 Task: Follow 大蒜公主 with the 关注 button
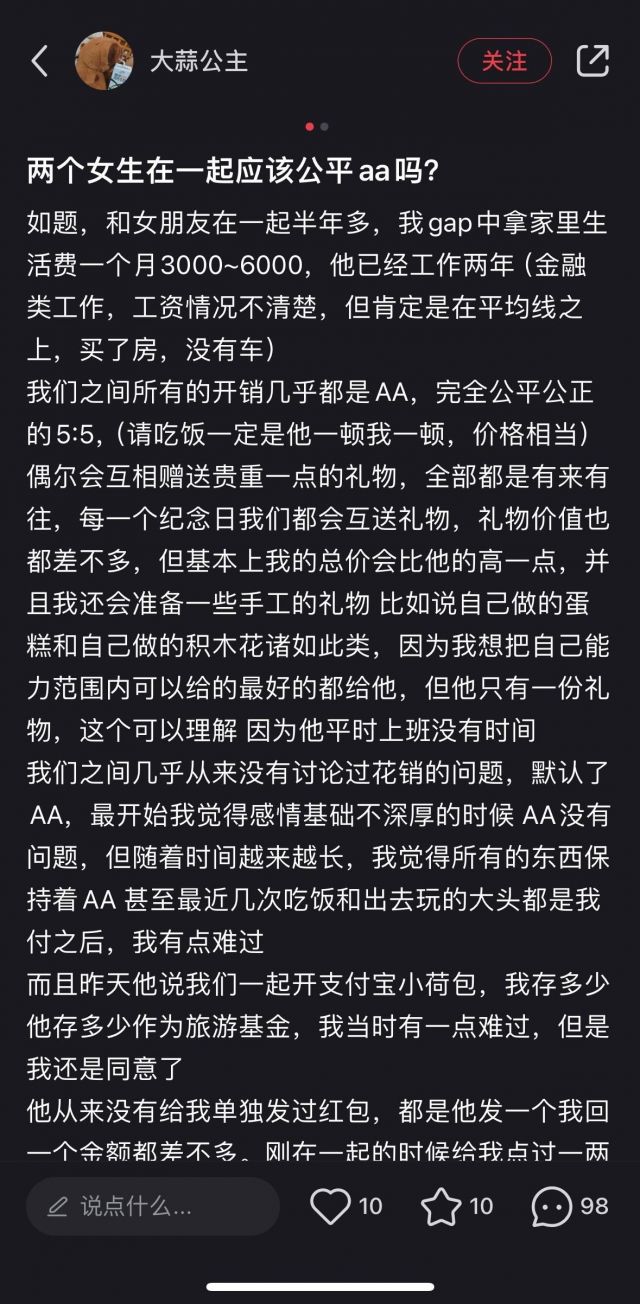(504, 61)
